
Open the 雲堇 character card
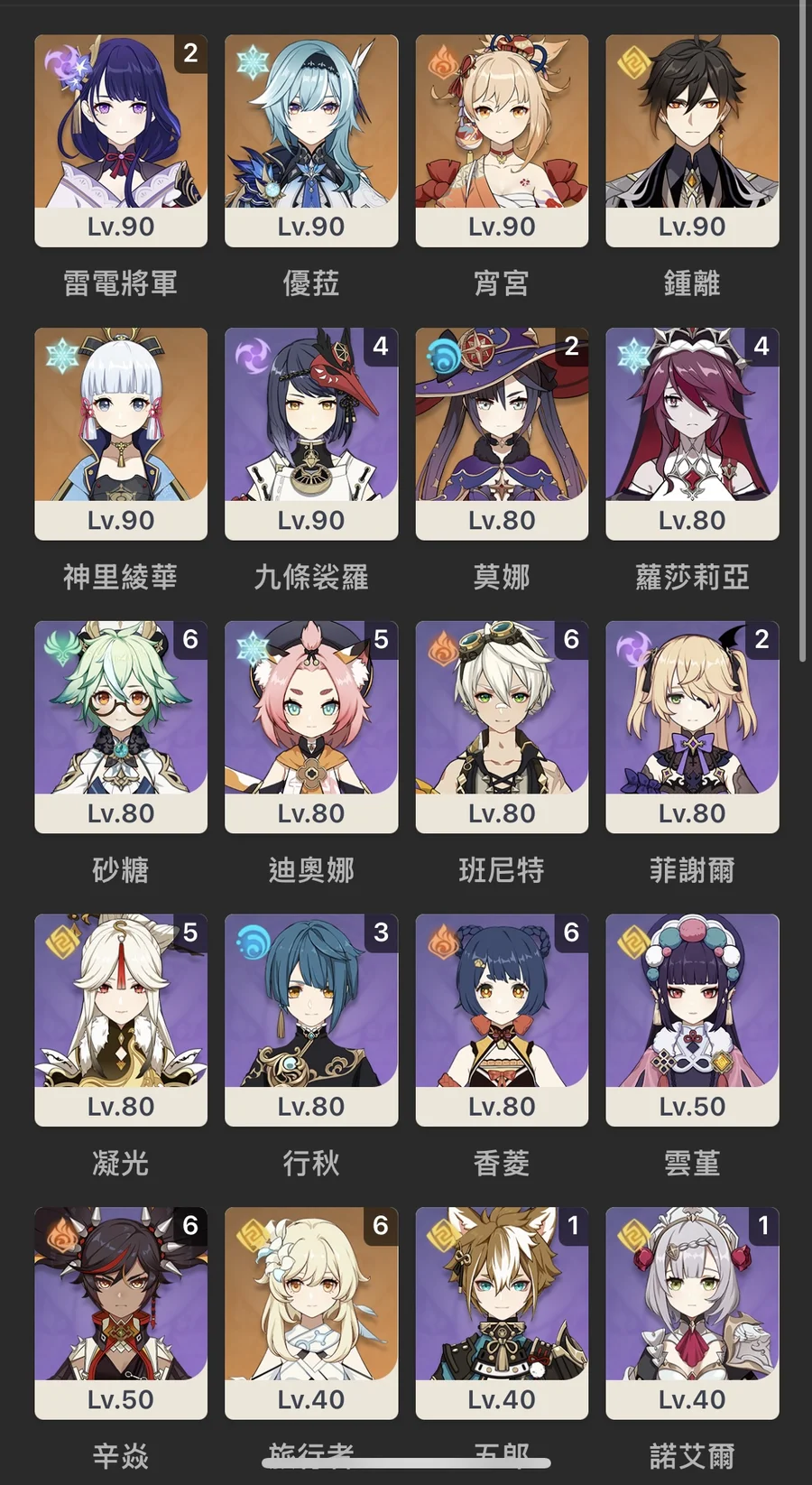(x=692, y=1020)
